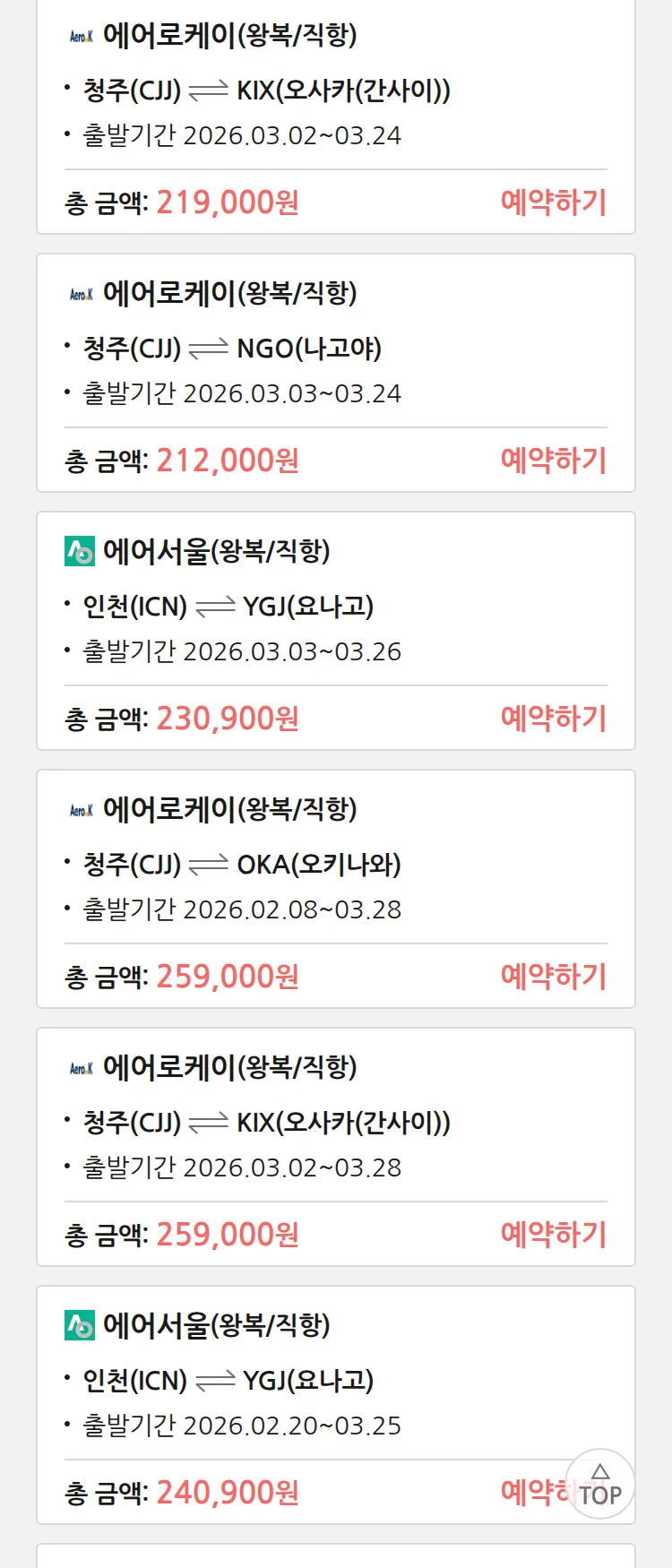Jump back to top with TOP button
The width and height of the screenshot is (672, 1568).
point(600,1485)
